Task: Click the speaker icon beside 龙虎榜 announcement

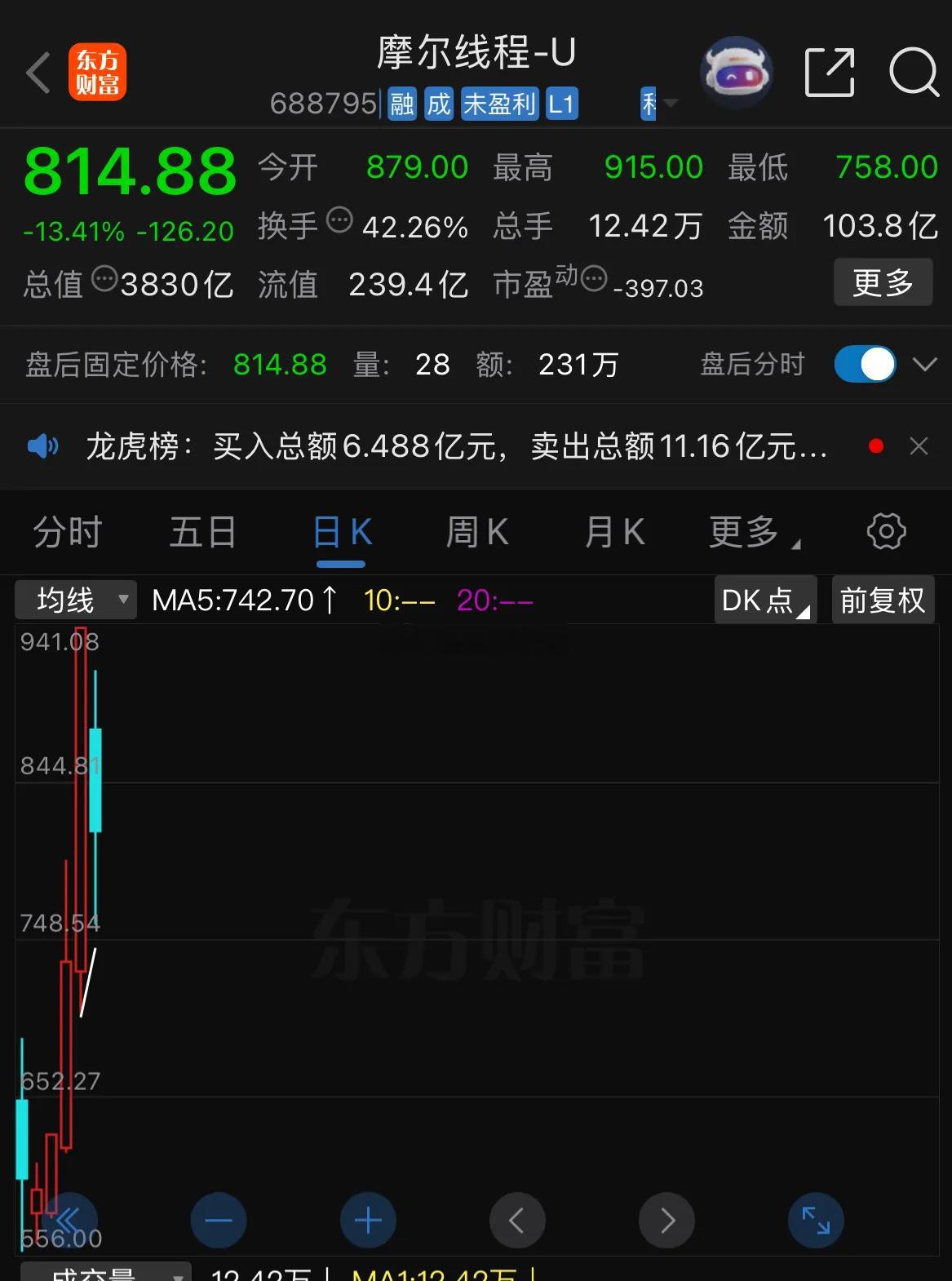Action: [42, 446]
